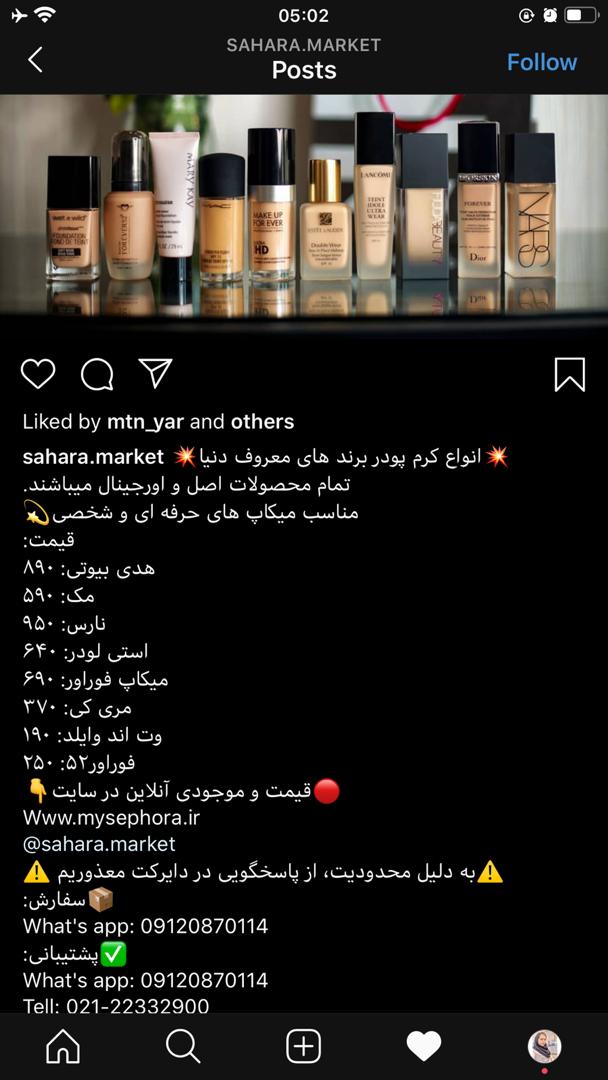Switch to the Home feed tab
This screenshot has height=1080, width=608.
(x=63, y=1046)
